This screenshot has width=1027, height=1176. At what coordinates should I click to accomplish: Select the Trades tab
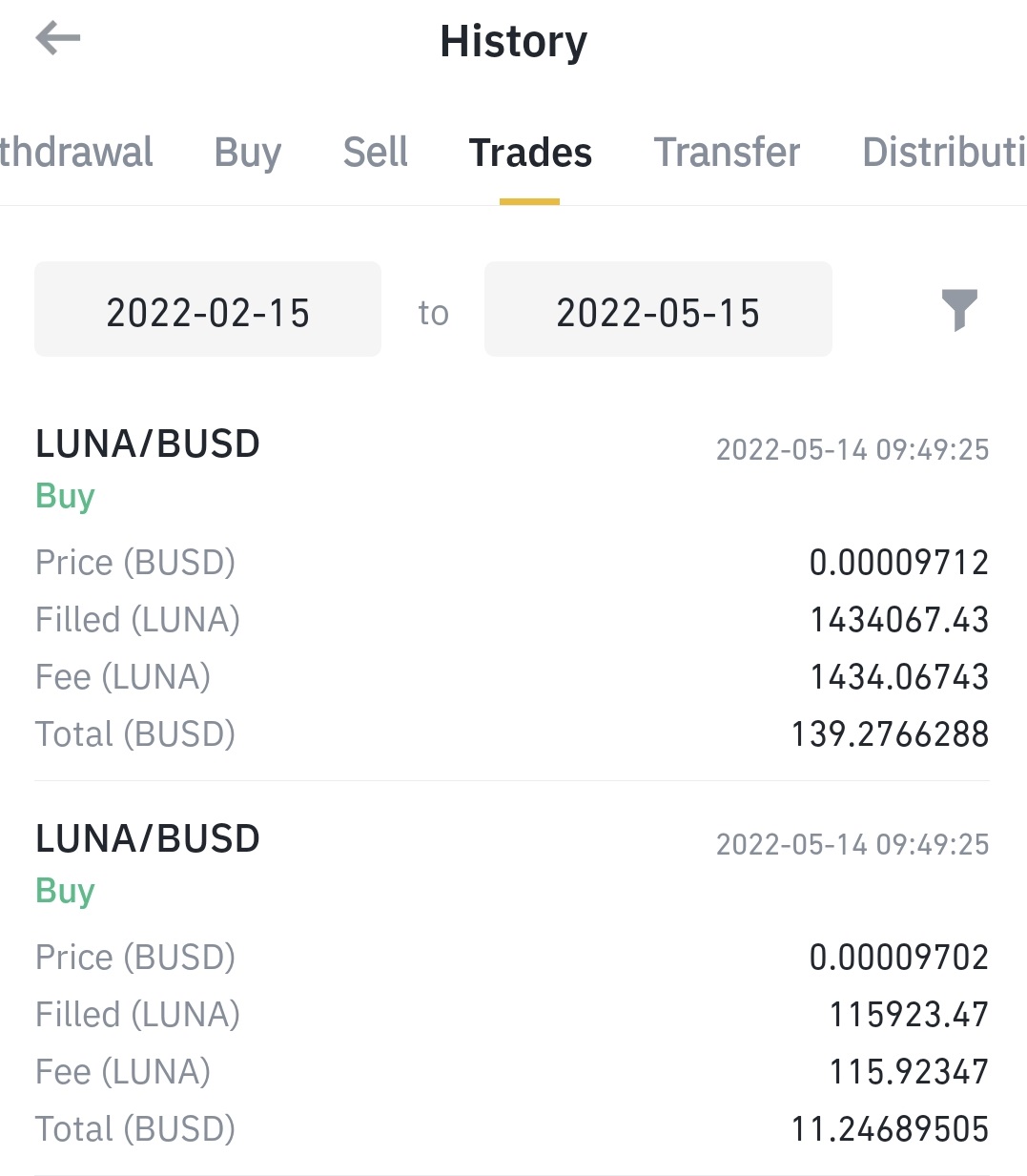tap(530, 153)
